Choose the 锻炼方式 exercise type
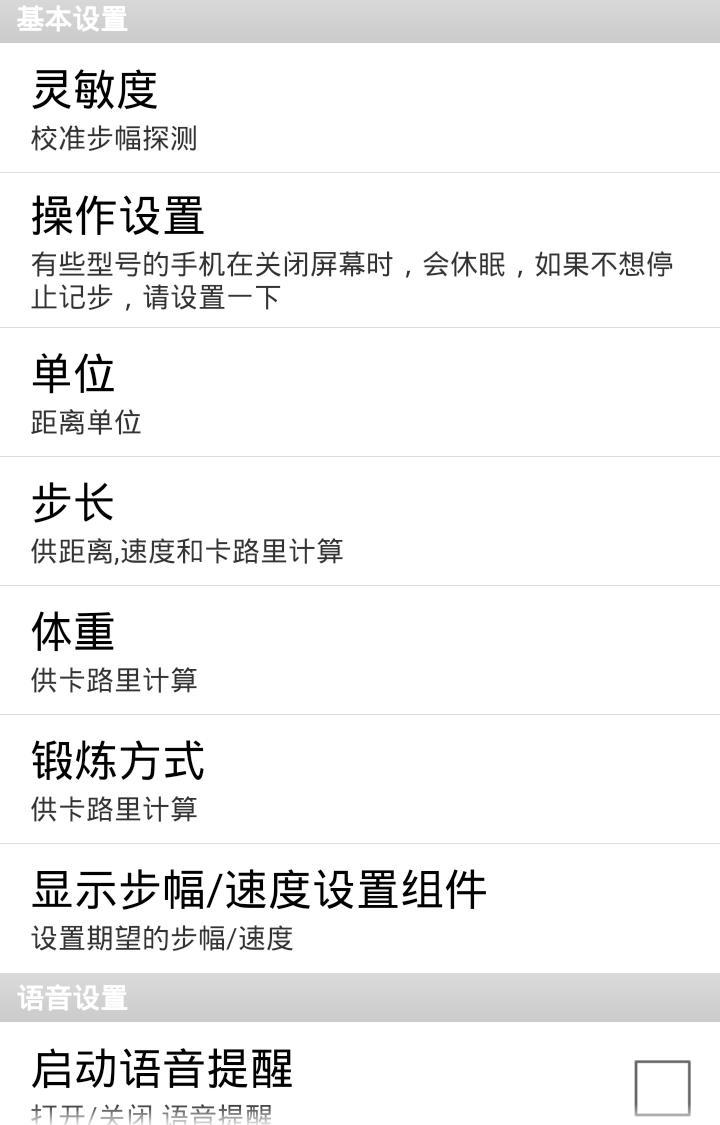720x1125 pixels. (360, 779)
